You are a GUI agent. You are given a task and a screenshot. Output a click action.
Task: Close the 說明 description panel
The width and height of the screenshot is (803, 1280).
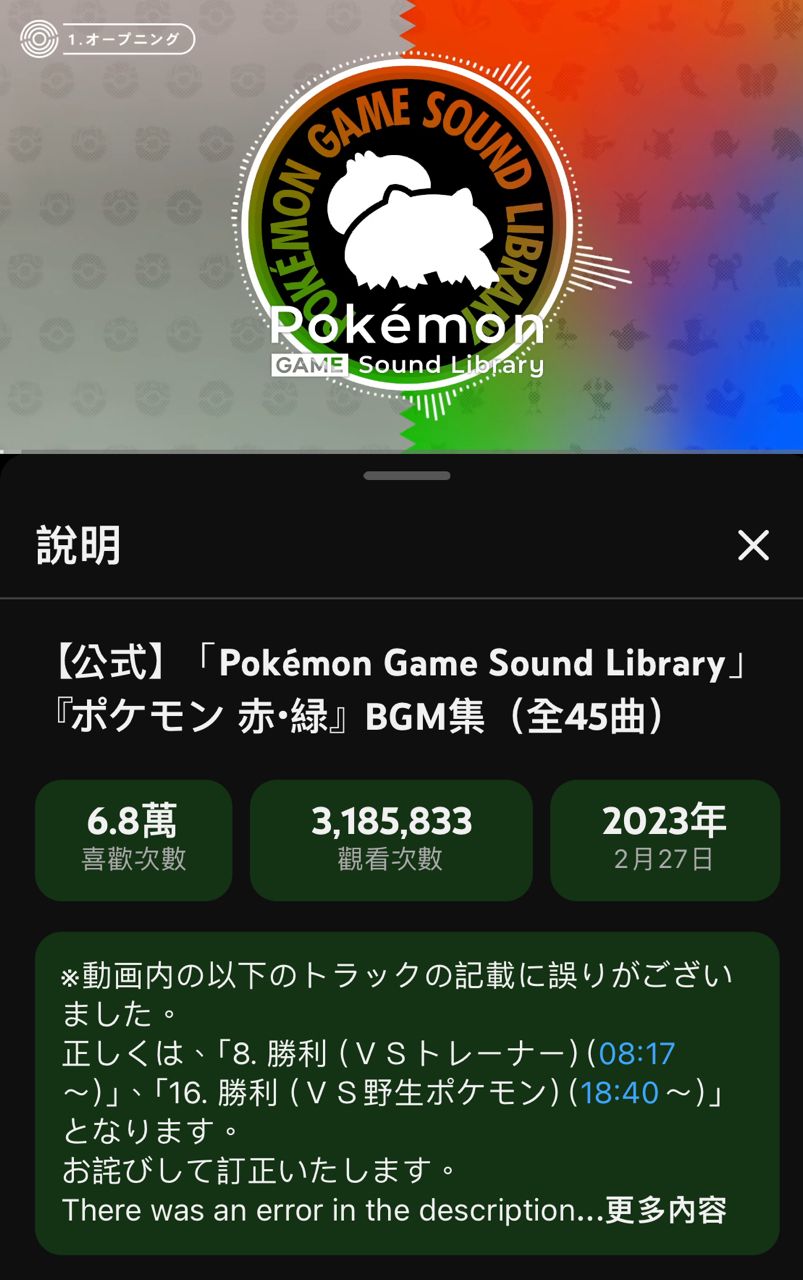tap(752, 545)
